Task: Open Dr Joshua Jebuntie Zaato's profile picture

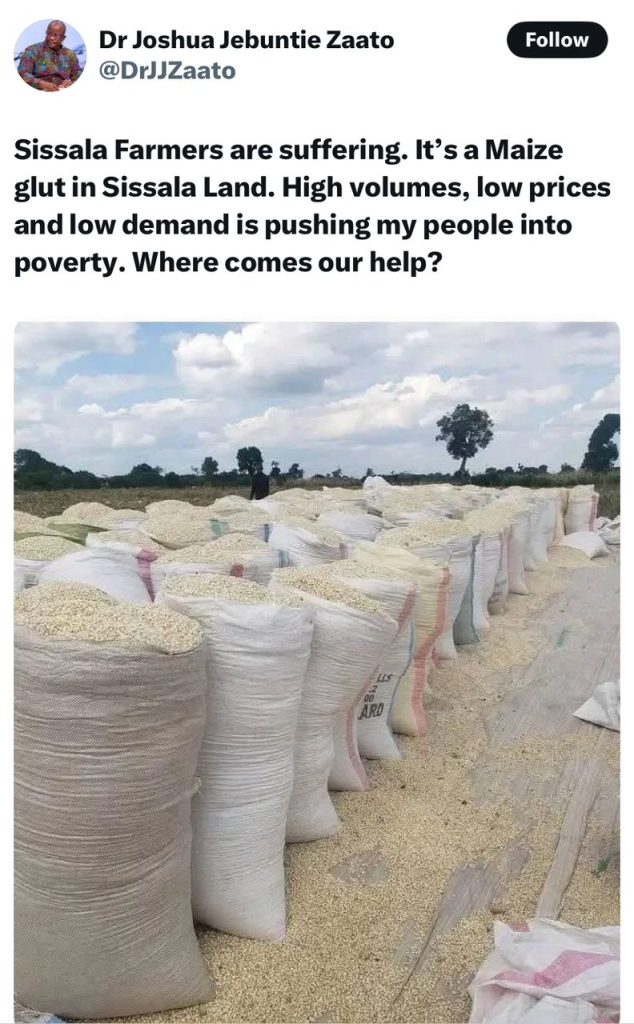Action: pos(49,55)
